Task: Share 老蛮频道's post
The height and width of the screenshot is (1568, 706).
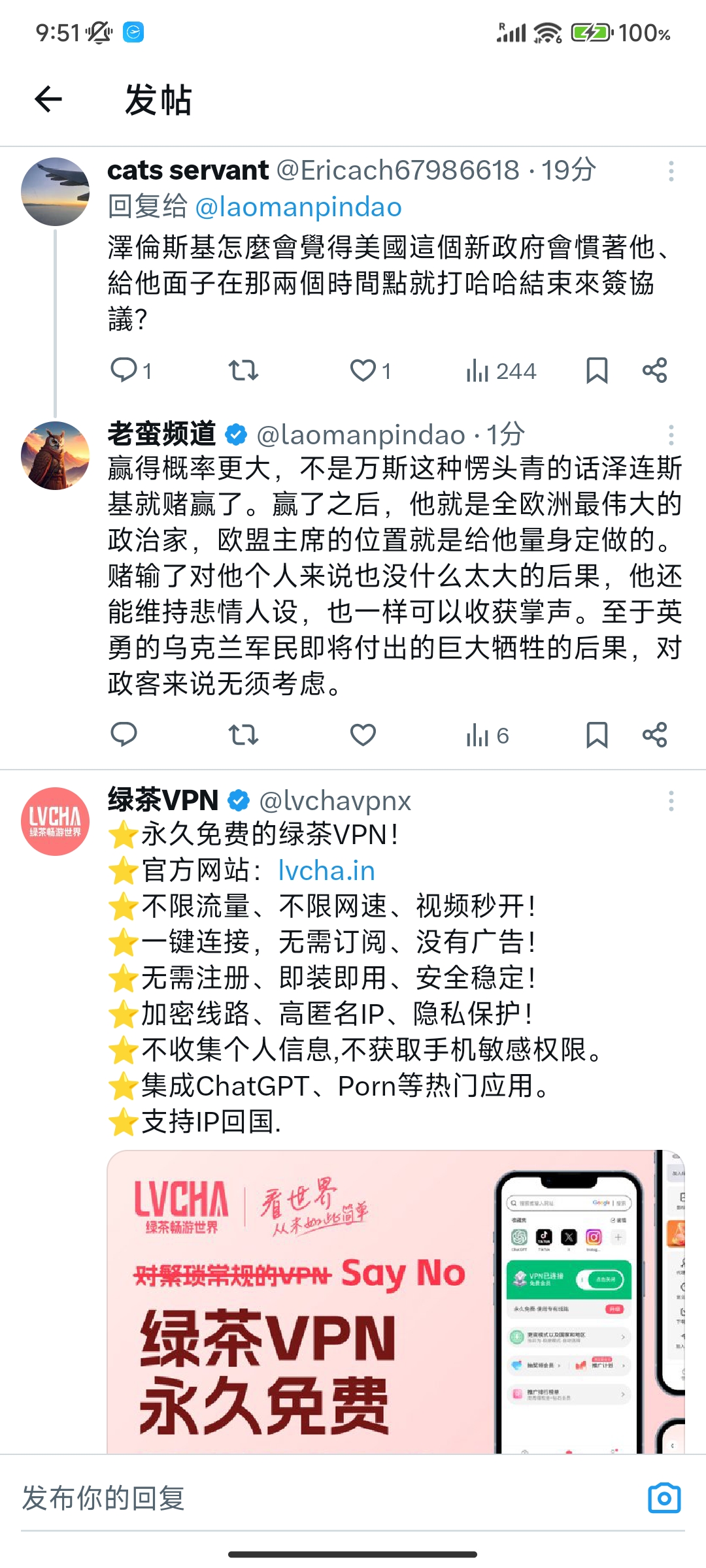Action: tap(654, 735)
